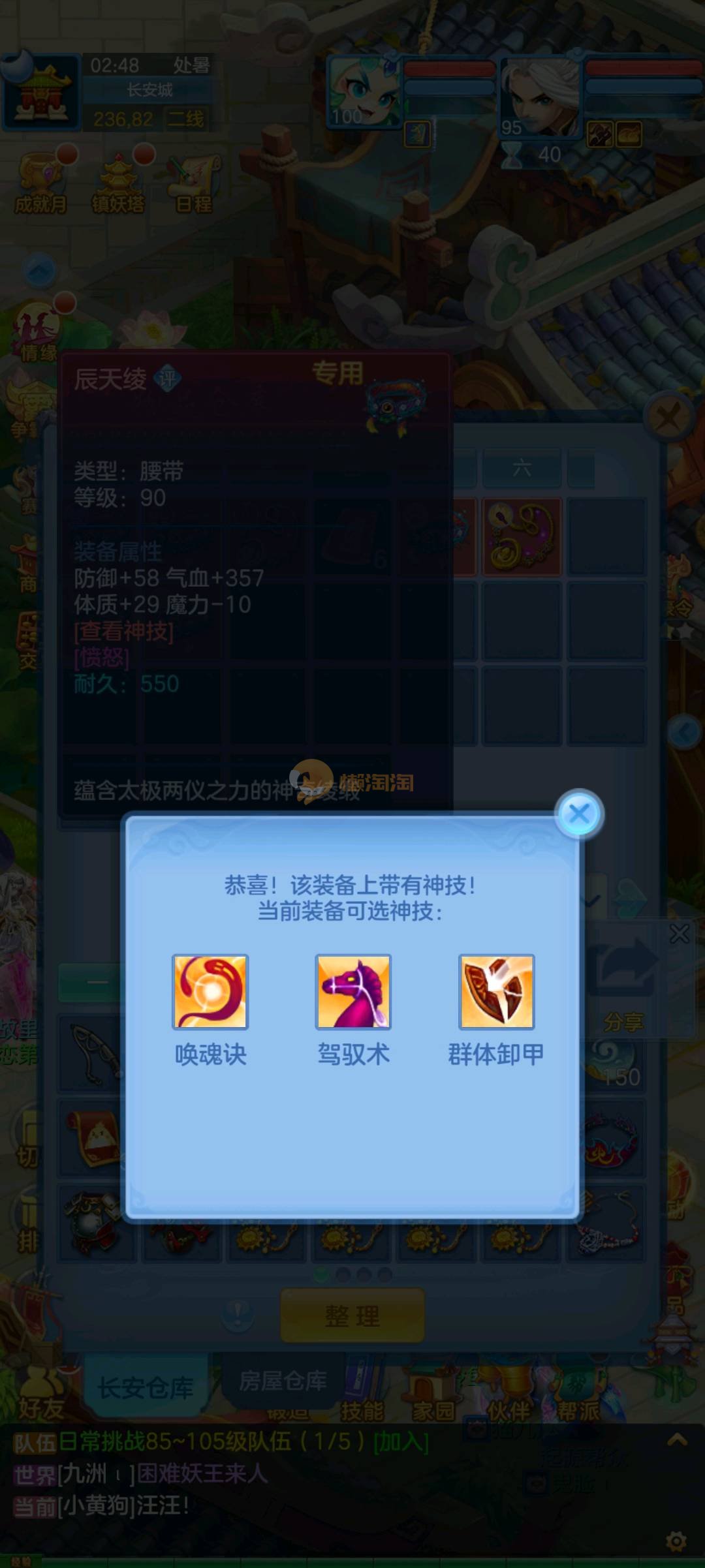
Task: Switch to 房屋仓库 tab
Action: coord(283,1380)
